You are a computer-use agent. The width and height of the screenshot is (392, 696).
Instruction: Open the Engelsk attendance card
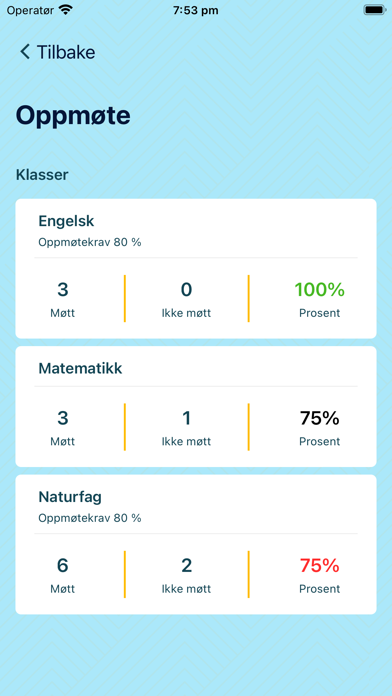tap(196, 269)
